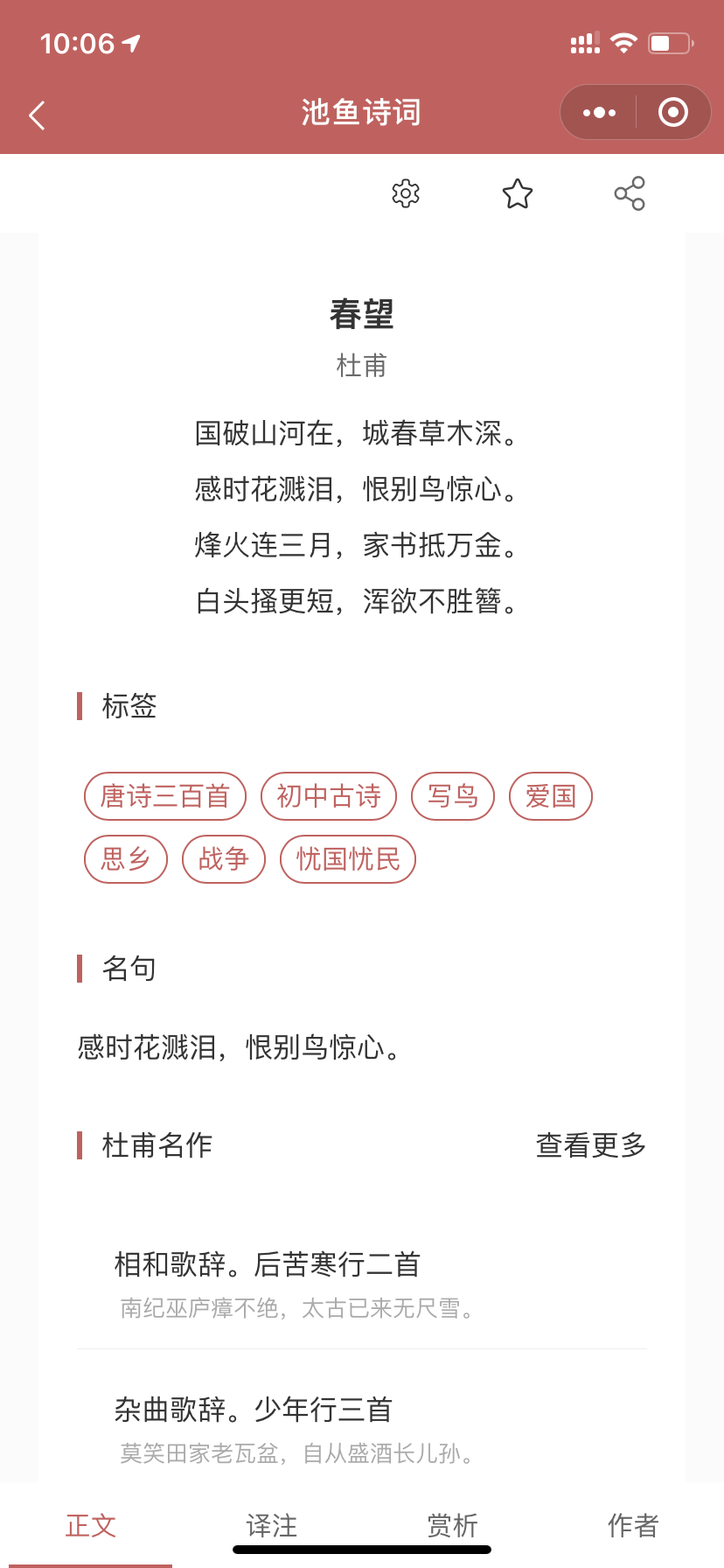Open the 战争 tag

point(224,859)
